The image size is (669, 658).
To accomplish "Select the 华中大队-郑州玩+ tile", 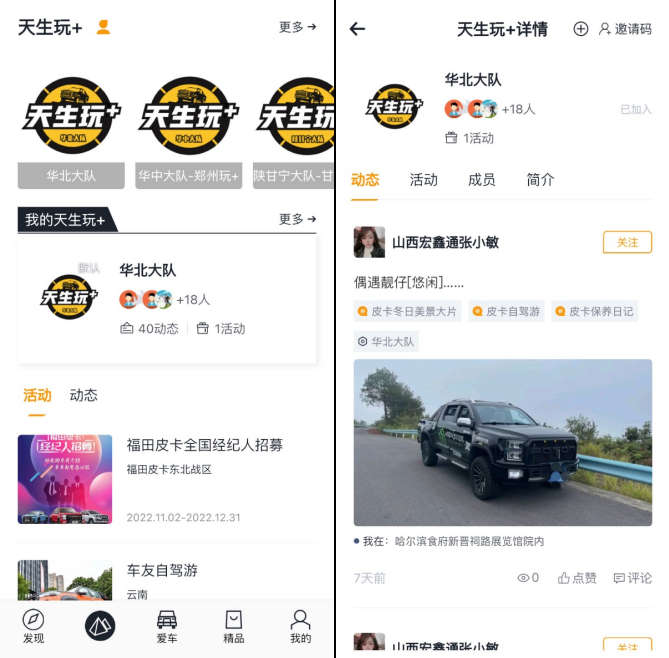I will point(189,130).
